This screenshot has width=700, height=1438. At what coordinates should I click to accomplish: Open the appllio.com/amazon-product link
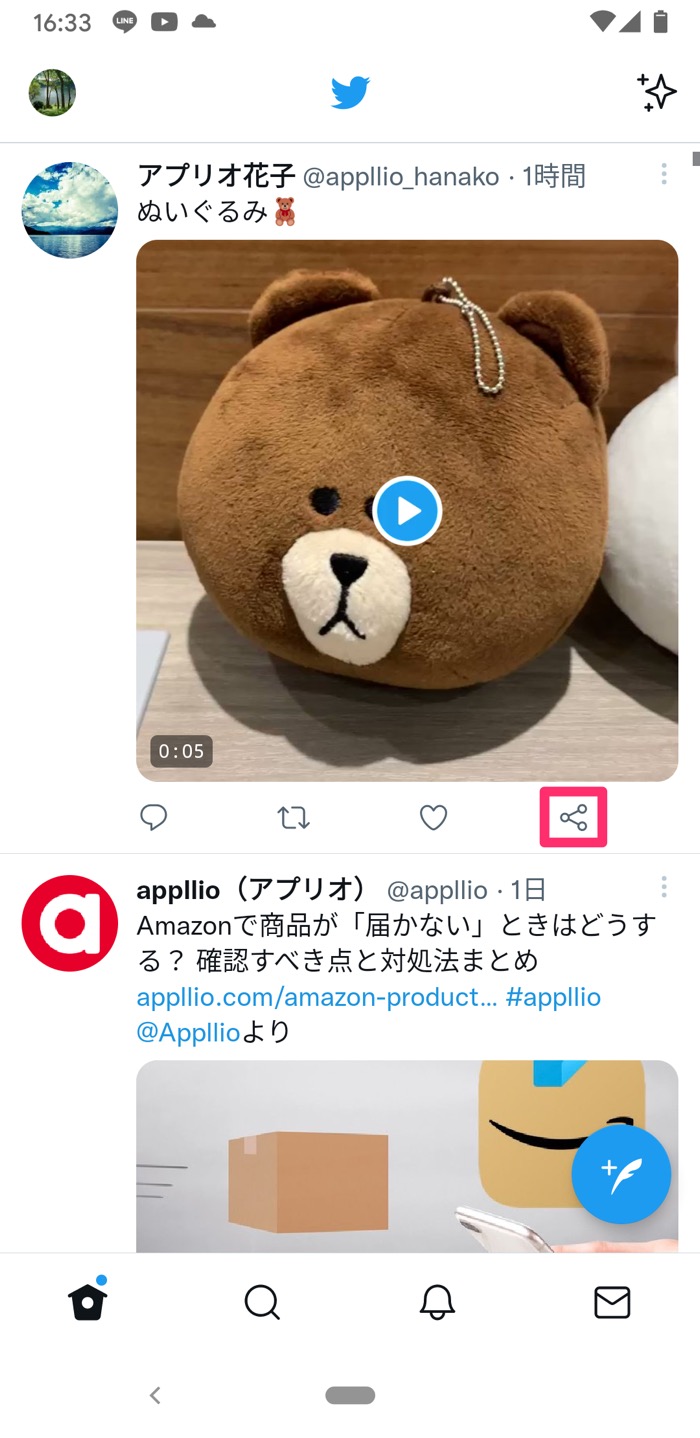[x=316, y=997]
